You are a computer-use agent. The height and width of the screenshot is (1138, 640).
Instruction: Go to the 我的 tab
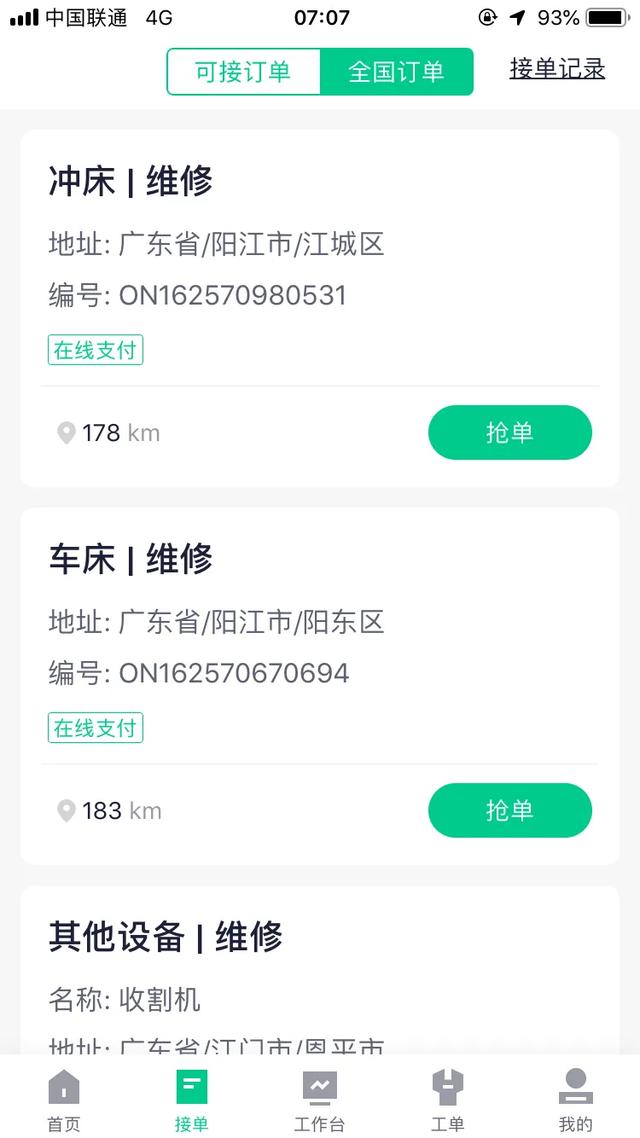[575, 1100]
